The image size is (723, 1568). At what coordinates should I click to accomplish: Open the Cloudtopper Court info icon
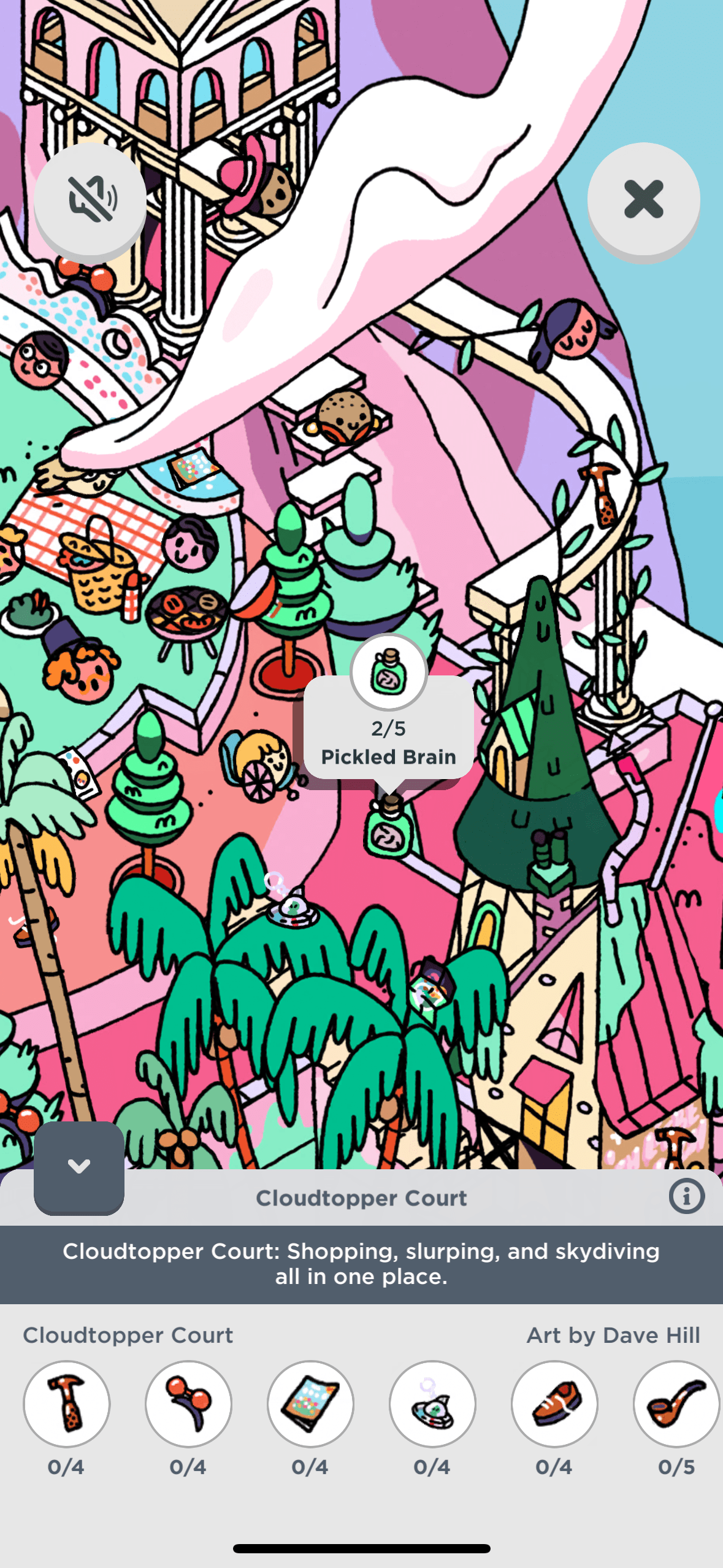686,1196
